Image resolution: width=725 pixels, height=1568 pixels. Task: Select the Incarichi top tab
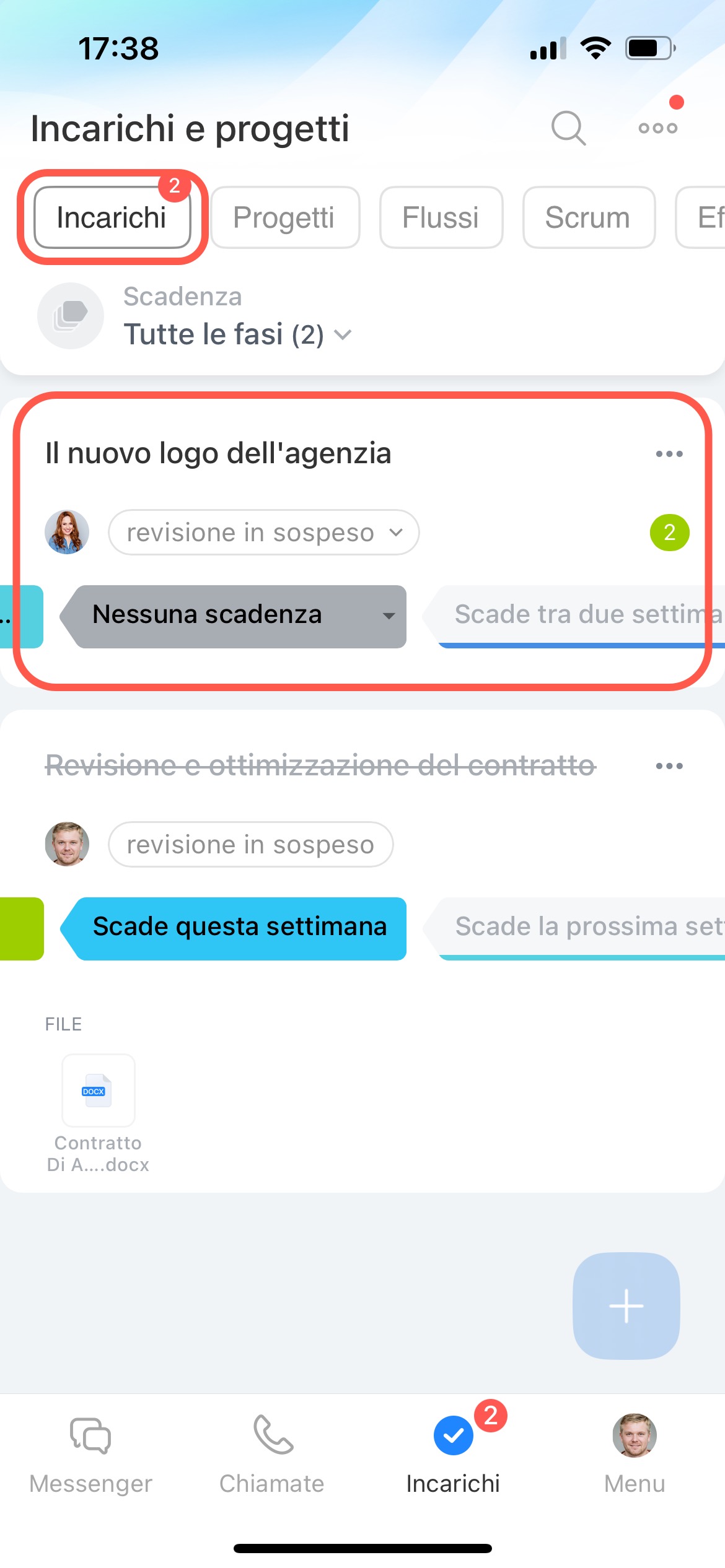[112, 217]
